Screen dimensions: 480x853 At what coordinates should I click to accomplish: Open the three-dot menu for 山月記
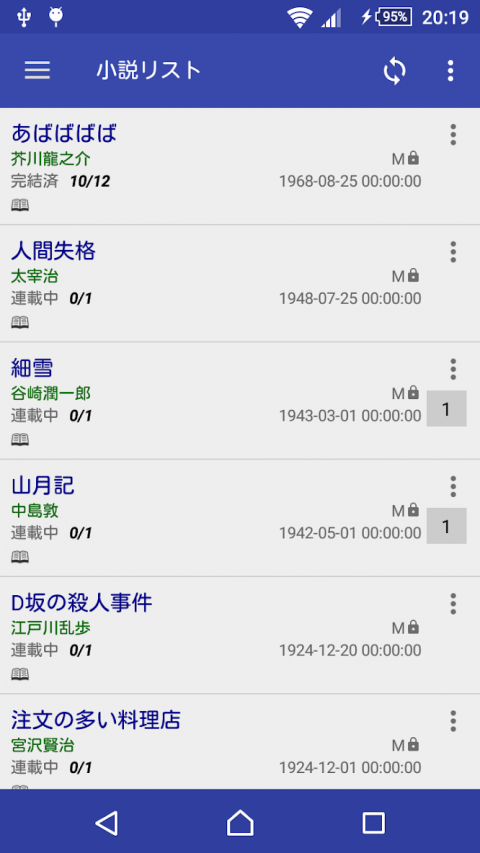click(x=453, y=487)
